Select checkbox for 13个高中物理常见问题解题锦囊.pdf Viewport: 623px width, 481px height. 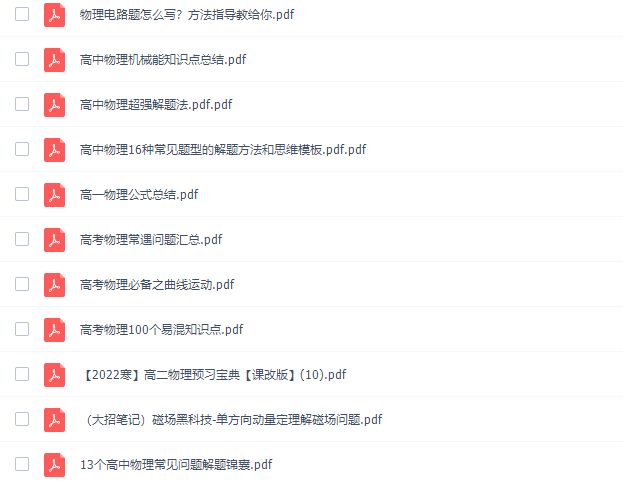click(x=22, y=465)
